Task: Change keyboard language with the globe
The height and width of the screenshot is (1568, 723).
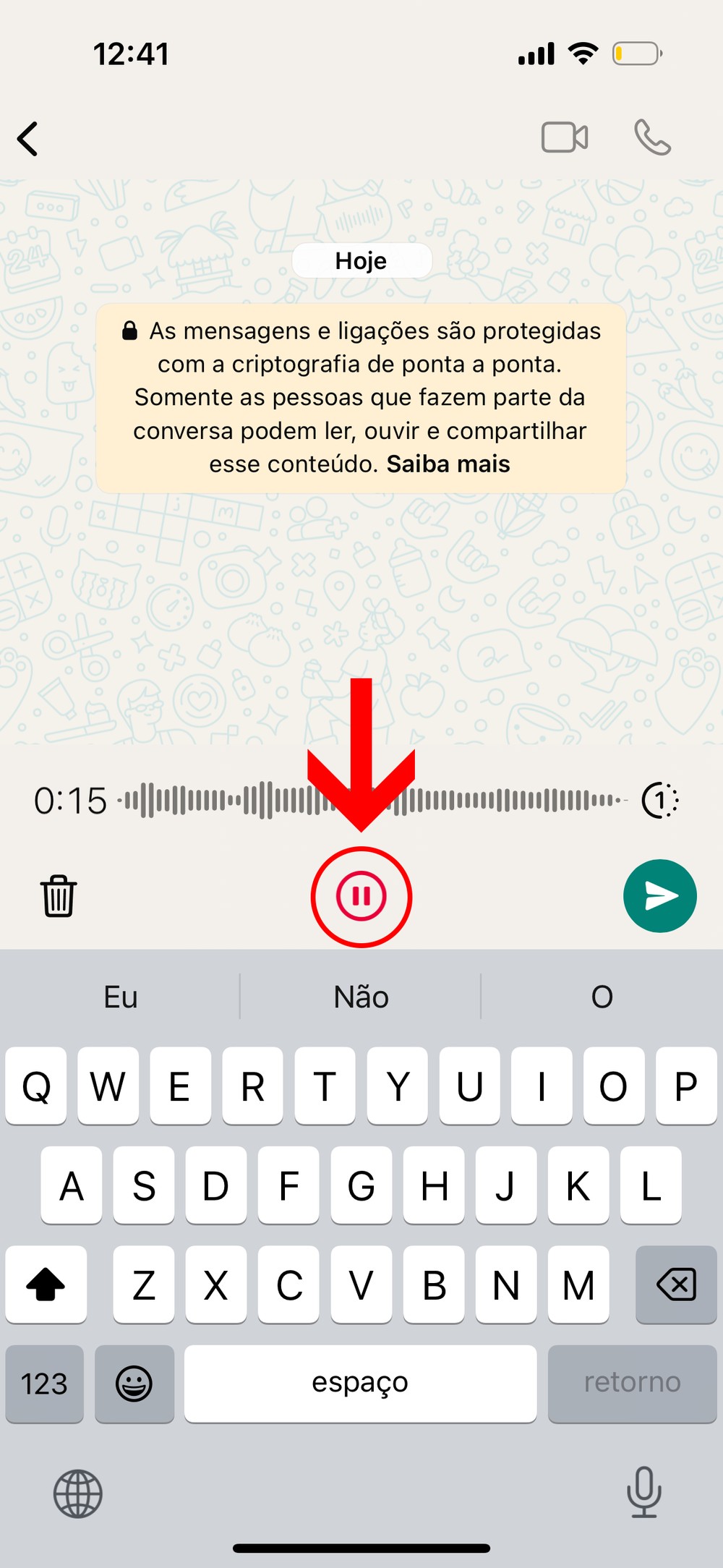Action: (x=78, y=1494)
